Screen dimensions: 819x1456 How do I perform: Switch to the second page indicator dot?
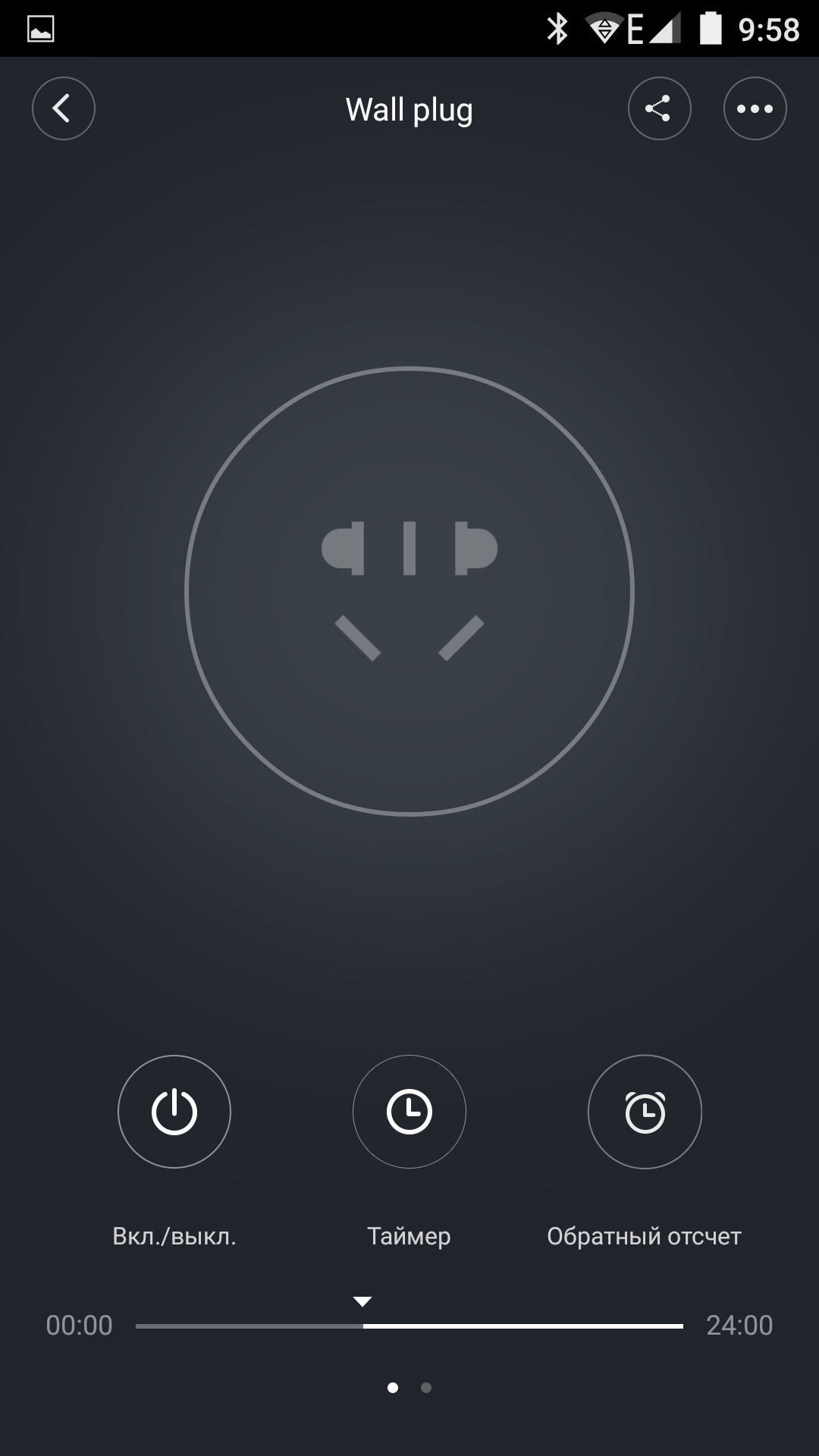(x=426, y=1388)
